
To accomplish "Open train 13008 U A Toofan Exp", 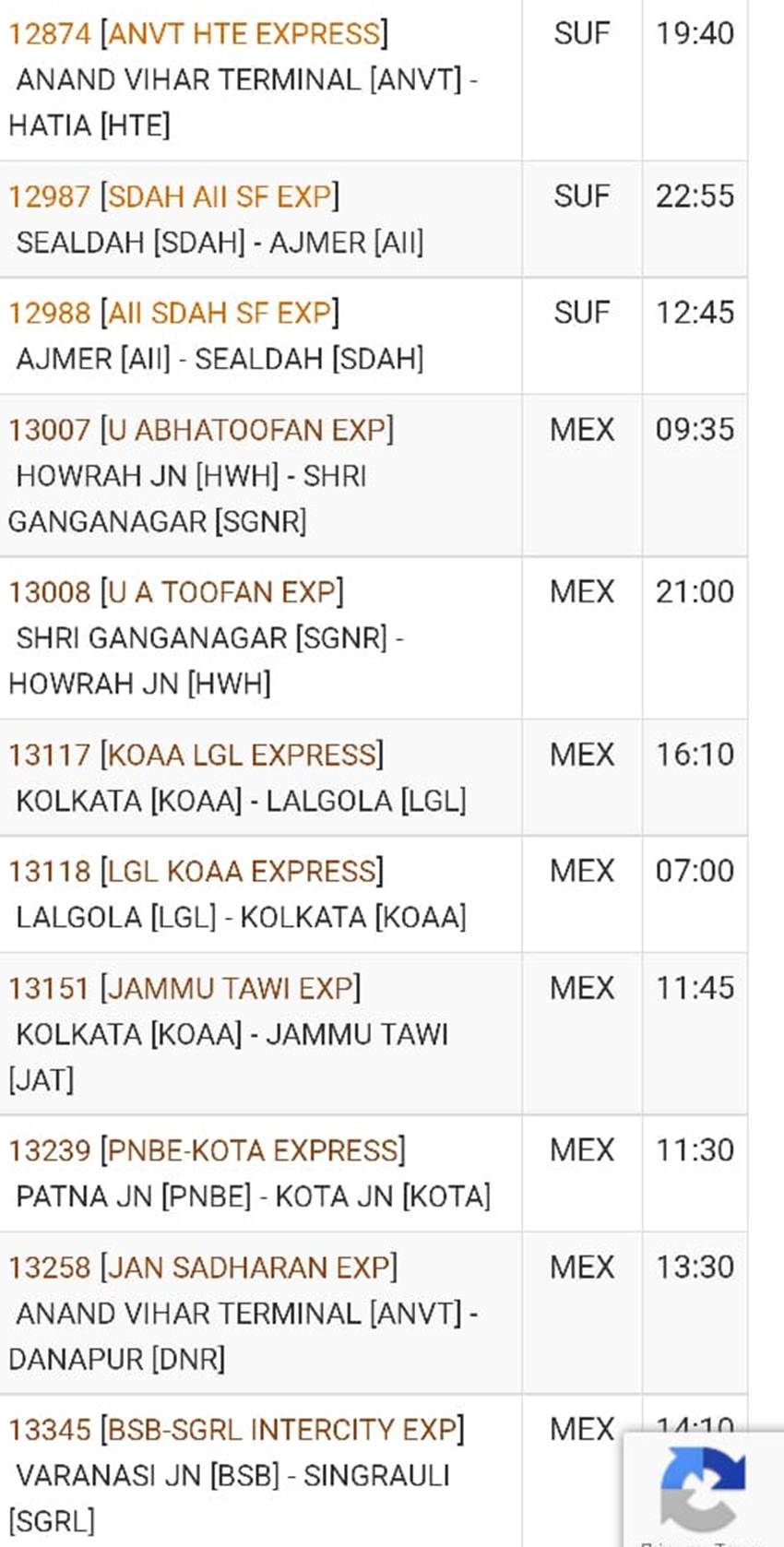I will [x=175, y=592].
